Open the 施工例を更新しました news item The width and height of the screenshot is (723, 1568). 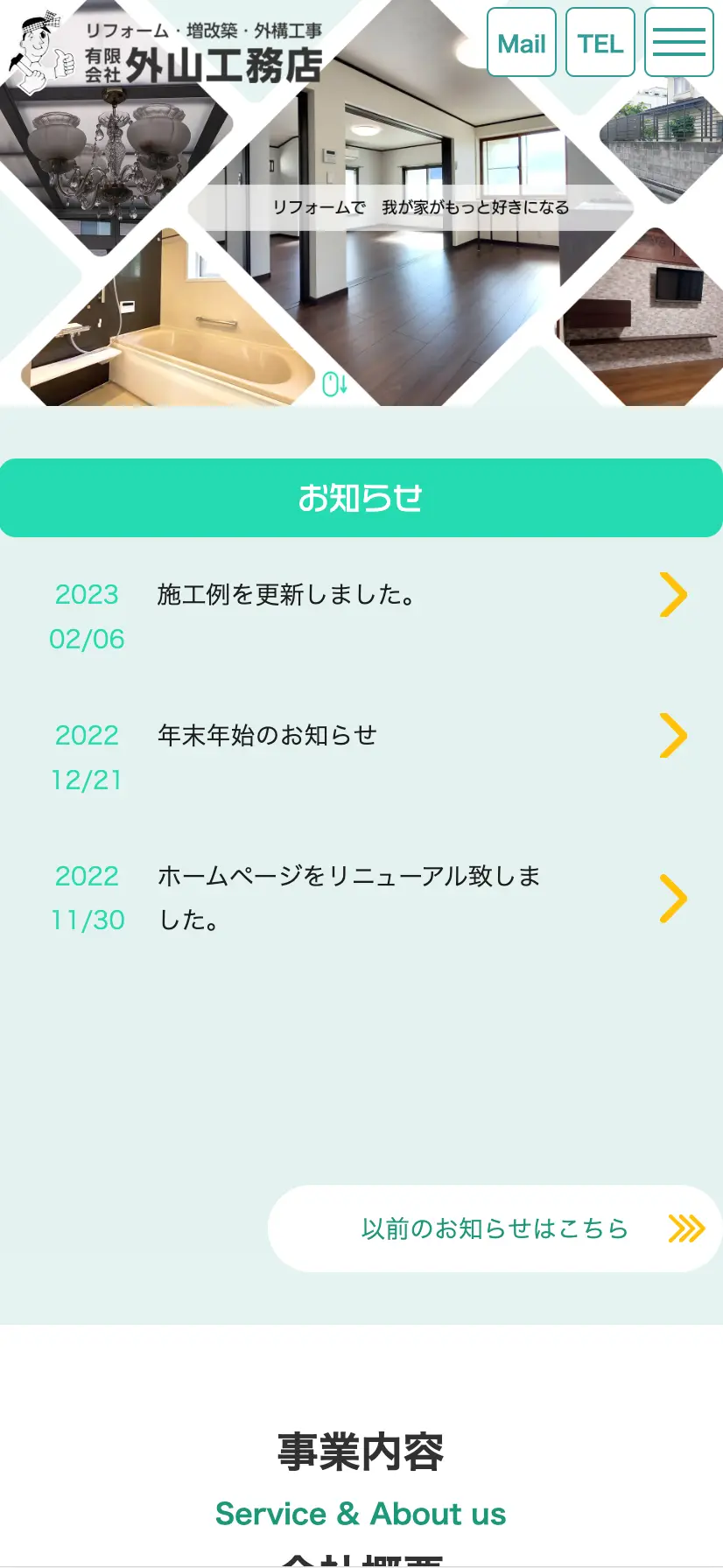(285, 596)
